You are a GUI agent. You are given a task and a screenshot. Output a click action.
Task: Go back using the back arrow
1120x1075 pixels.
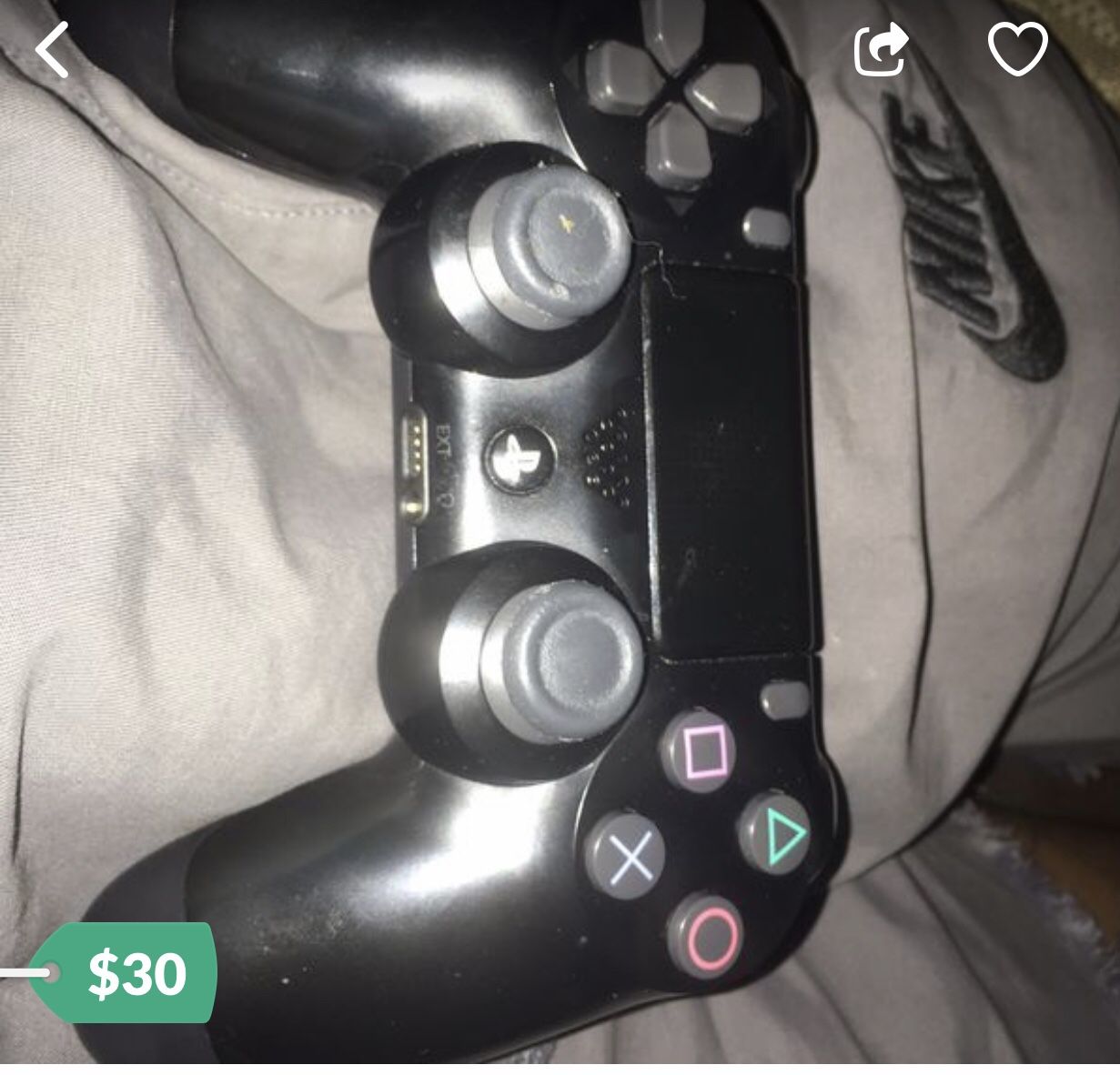(53, 50)
